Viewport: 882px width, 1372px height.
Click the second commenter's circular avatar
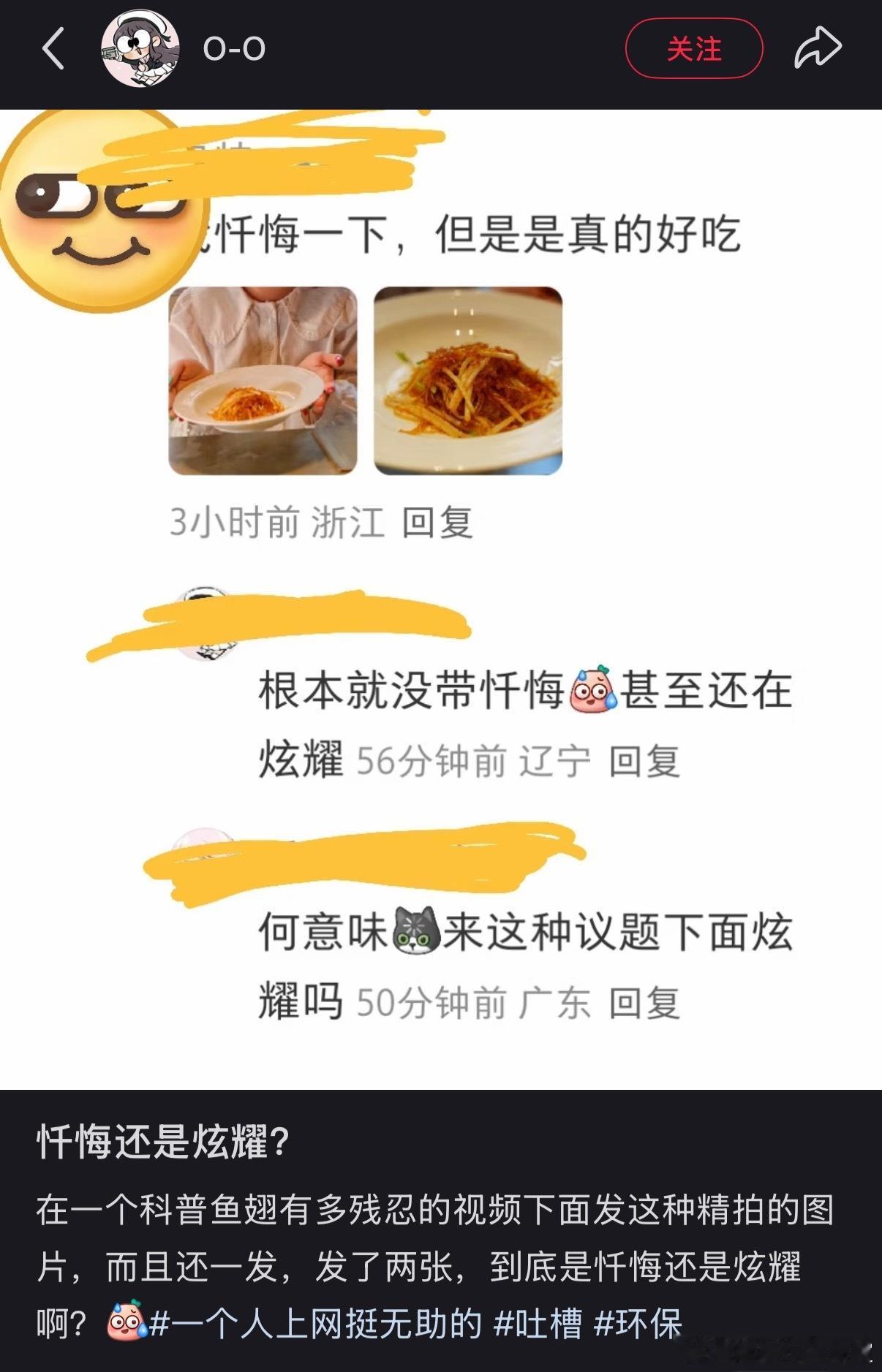[206, 625]
